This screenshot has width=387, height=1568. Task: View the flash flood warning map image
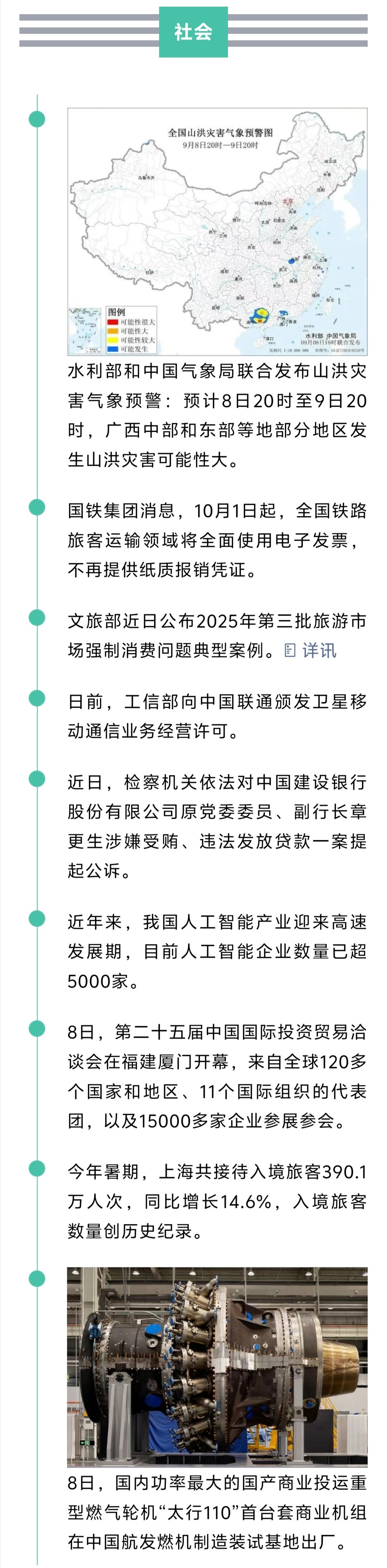pos(217,231)
